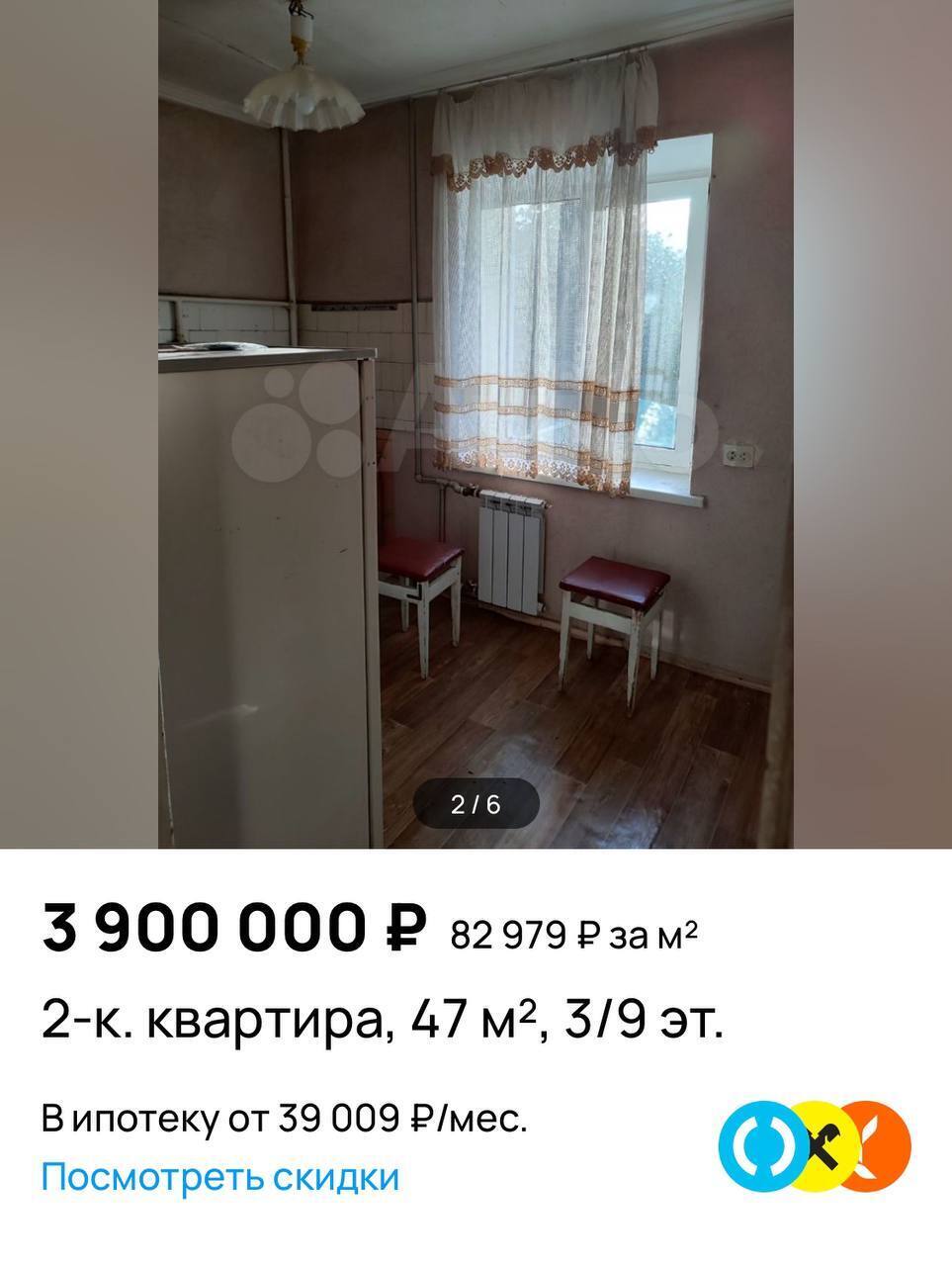Tap the Посмотреть скидки link
This screenshot has height=1266, width=952.
[219, 1177]
